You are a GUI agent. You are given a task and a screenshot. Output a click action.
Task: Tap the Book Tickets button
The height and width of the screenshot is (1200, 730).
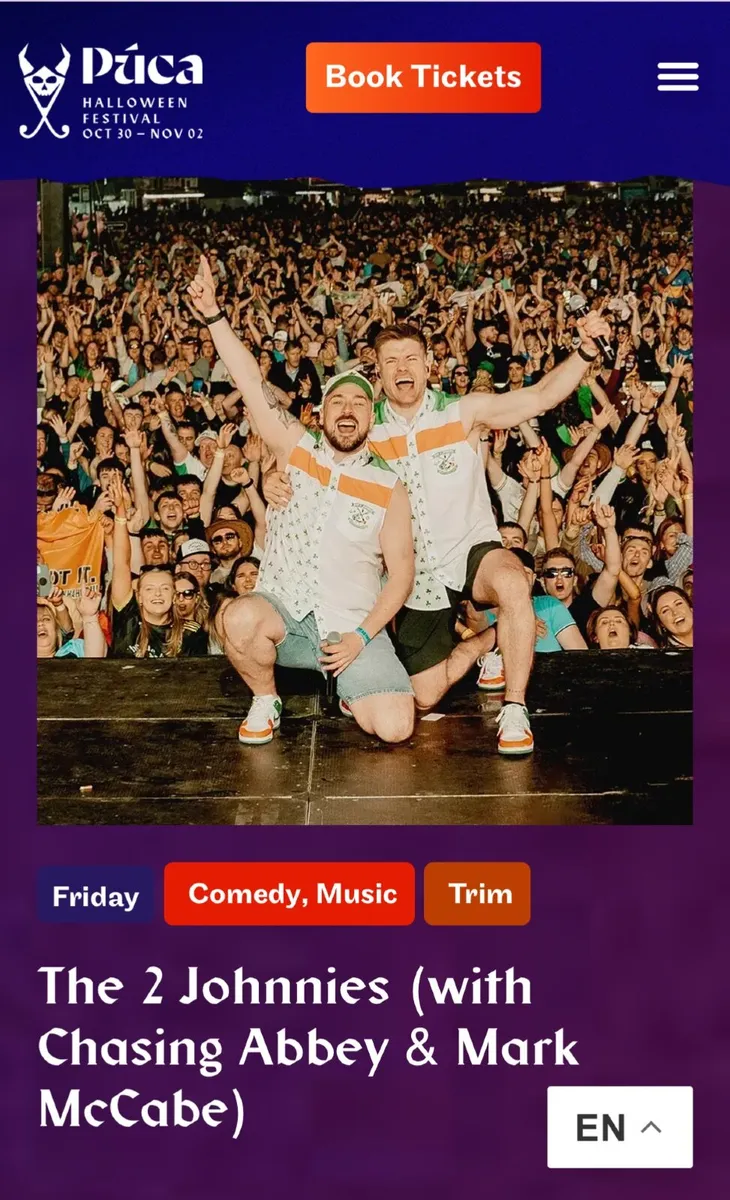pyautogui.click(x=423, y=77)
